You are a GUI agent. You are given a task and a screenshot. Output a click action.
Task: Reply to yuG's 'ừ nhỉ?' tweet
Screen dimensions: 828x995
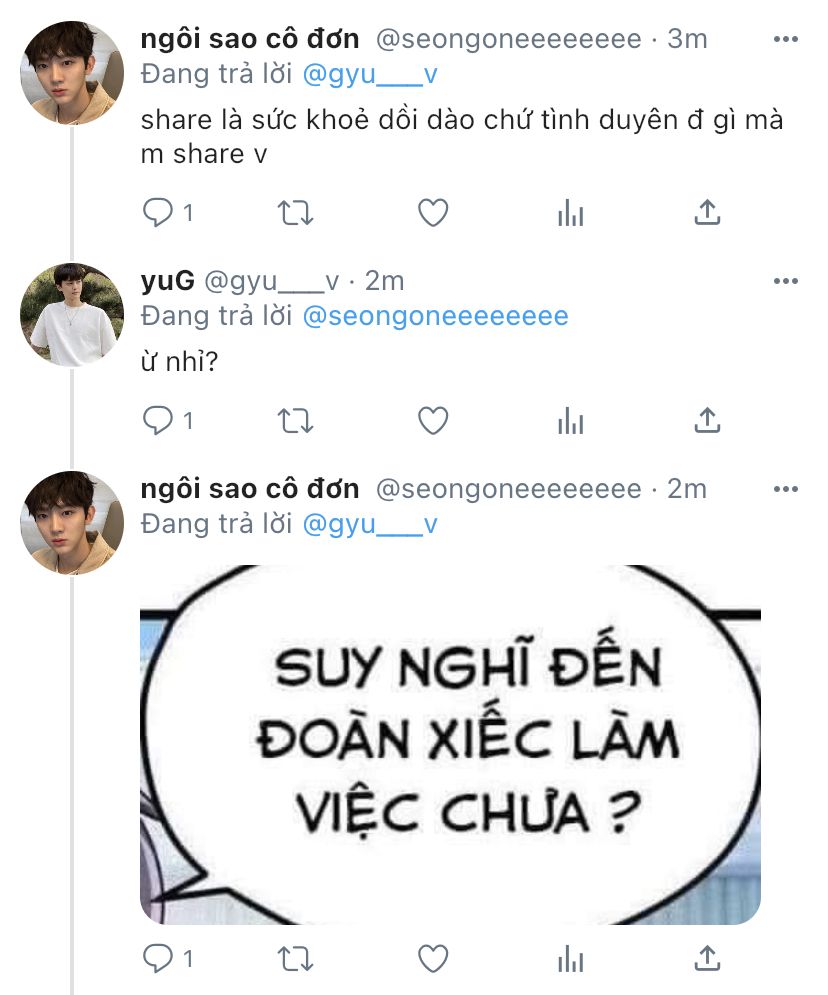[x=157, y=421]
